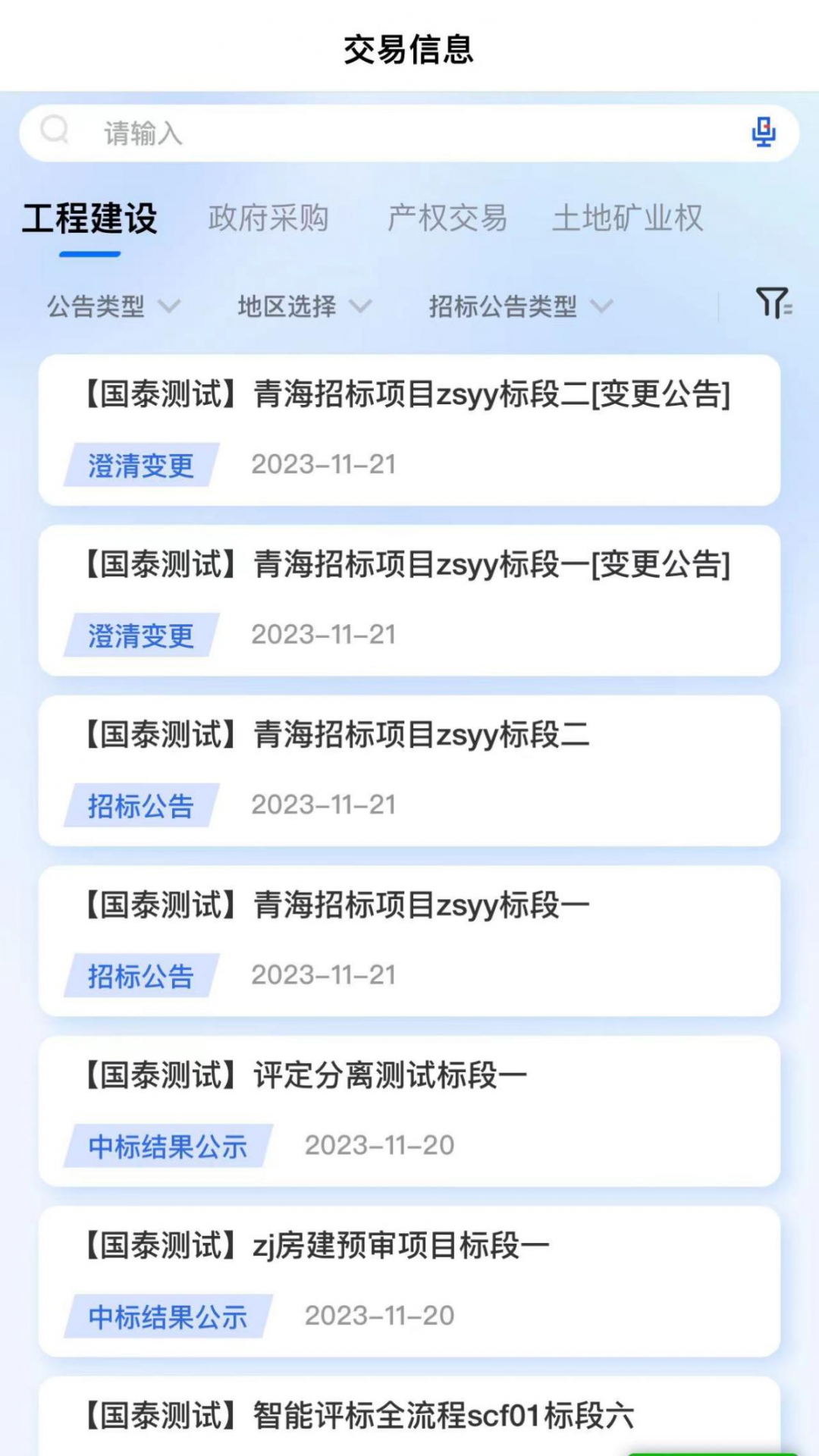The image size is (819, 1456).
Task: View 青海招标项目zsyy标段二 招标公告 card
Action: 409,770
